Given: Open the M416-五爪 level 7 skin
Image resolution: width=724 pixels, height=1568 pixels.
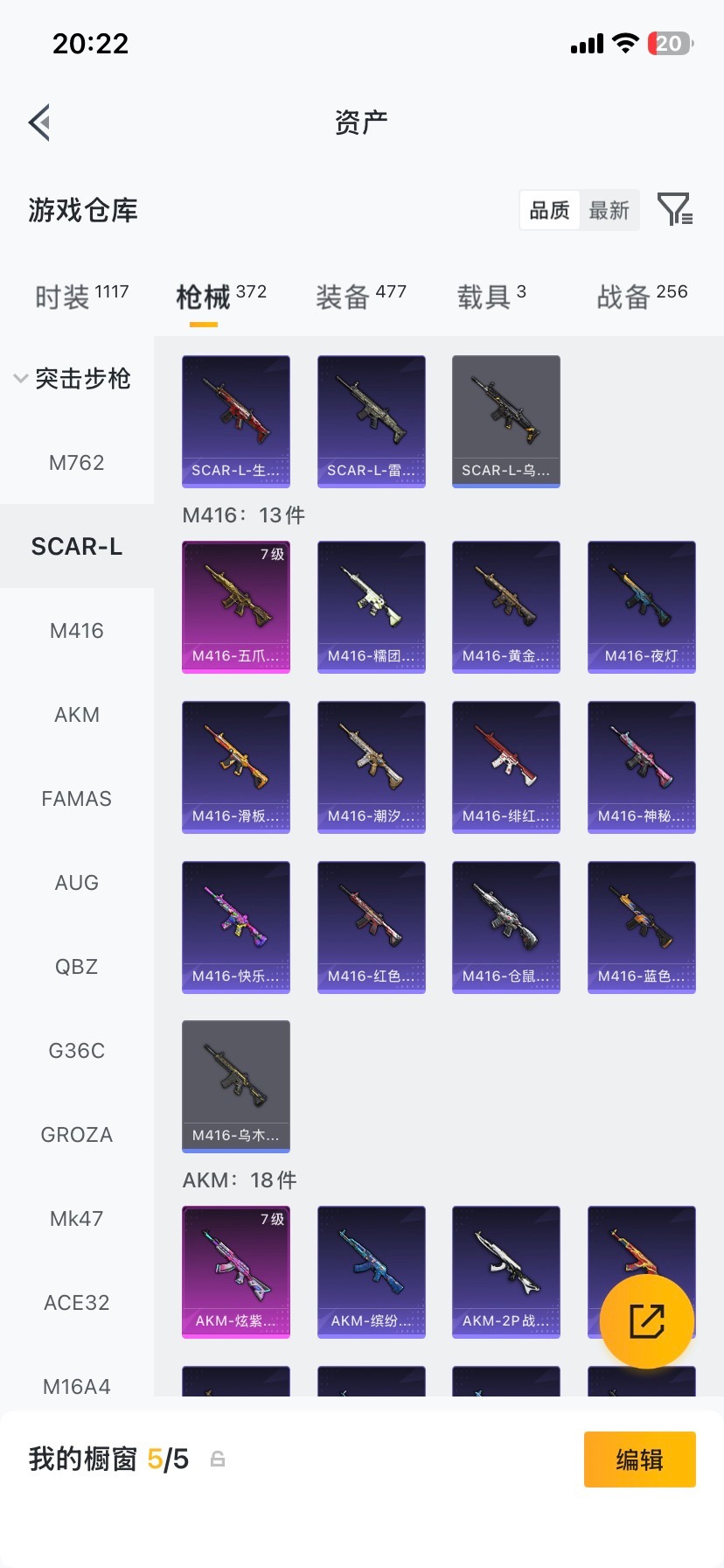Looking at the screenshot, I should [x=236, y=606].
